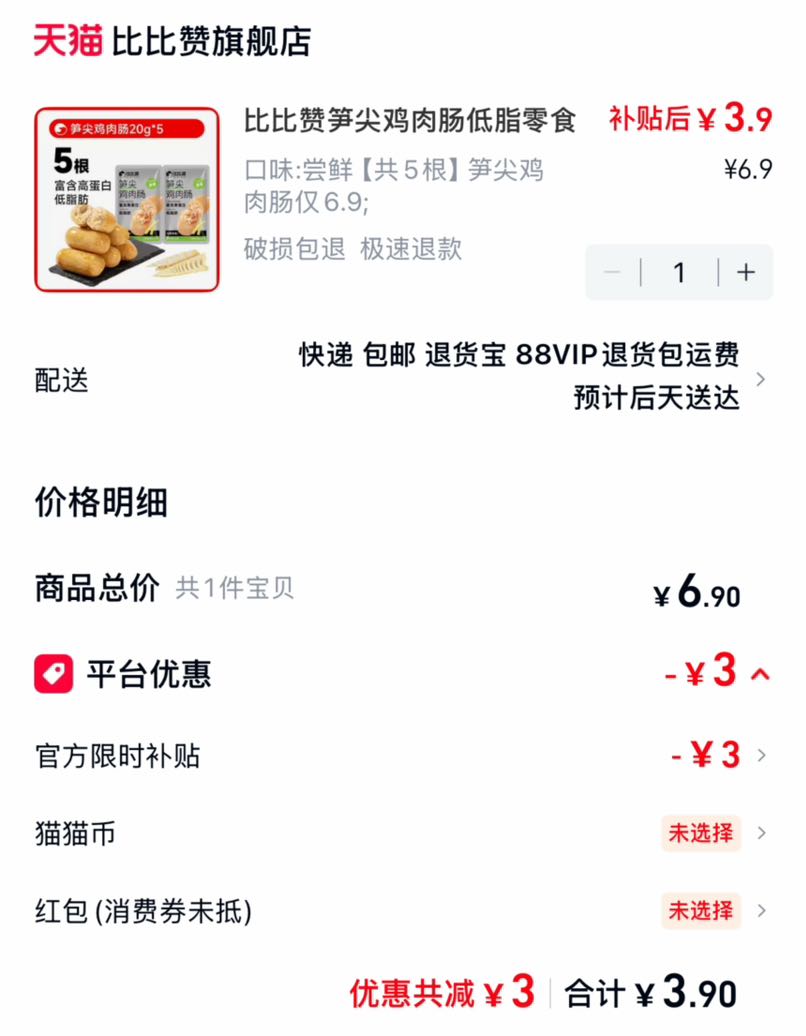The image size is (806, 1036).
Task: Open the chicken sausage product thumbnail
Action: pyautogui.click(x=127, y=200)
